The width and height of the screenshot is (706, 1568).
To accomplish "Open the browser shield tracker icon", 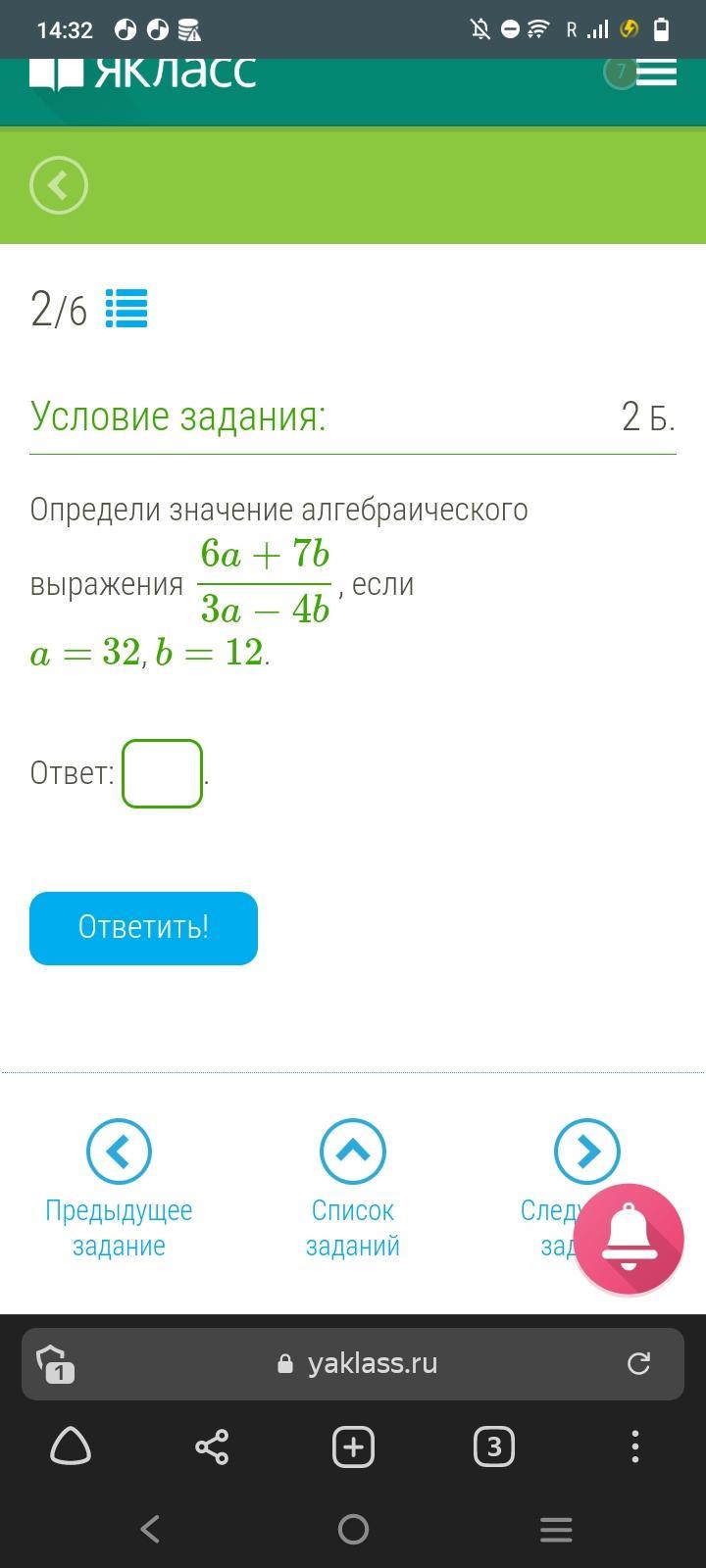I will (55, 1363).
